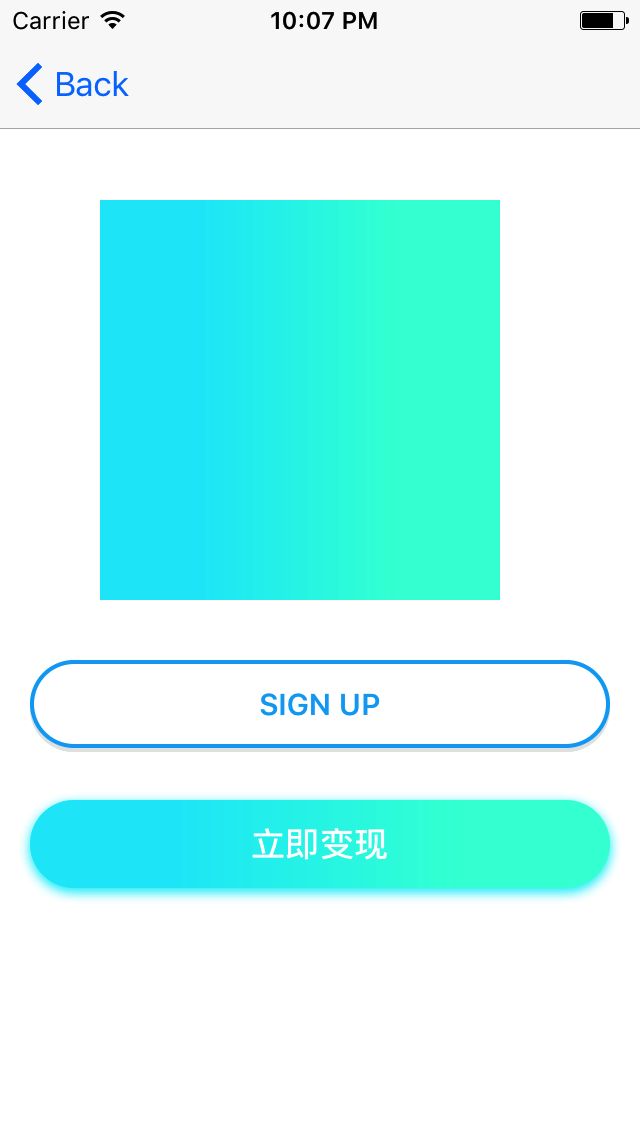Tap the 立即变现 gradient button
The width and height of the screenshot is (640, 1136).
pyautogui.click(x=320, y=844)
